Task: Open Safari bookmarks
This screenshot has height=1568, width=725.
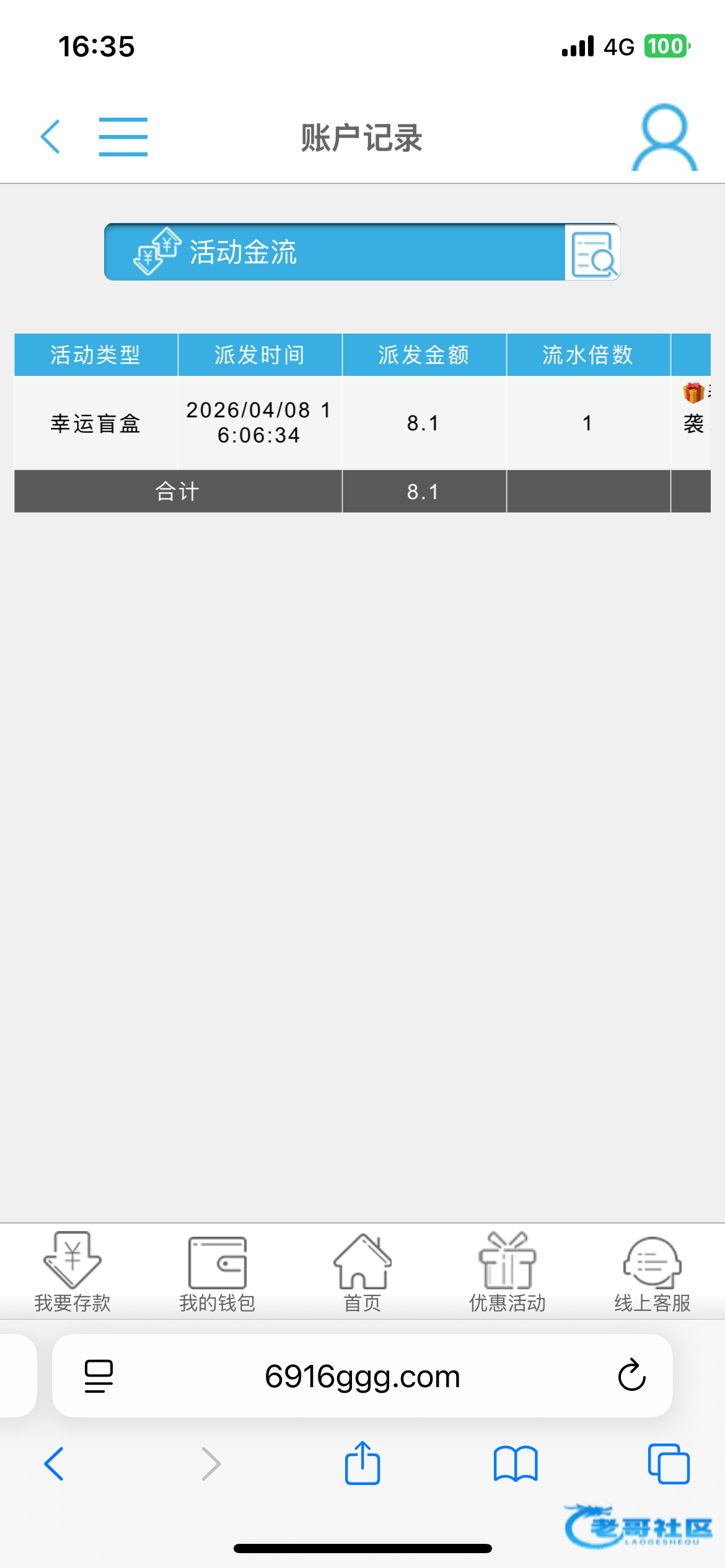Action: (516, 1464)
